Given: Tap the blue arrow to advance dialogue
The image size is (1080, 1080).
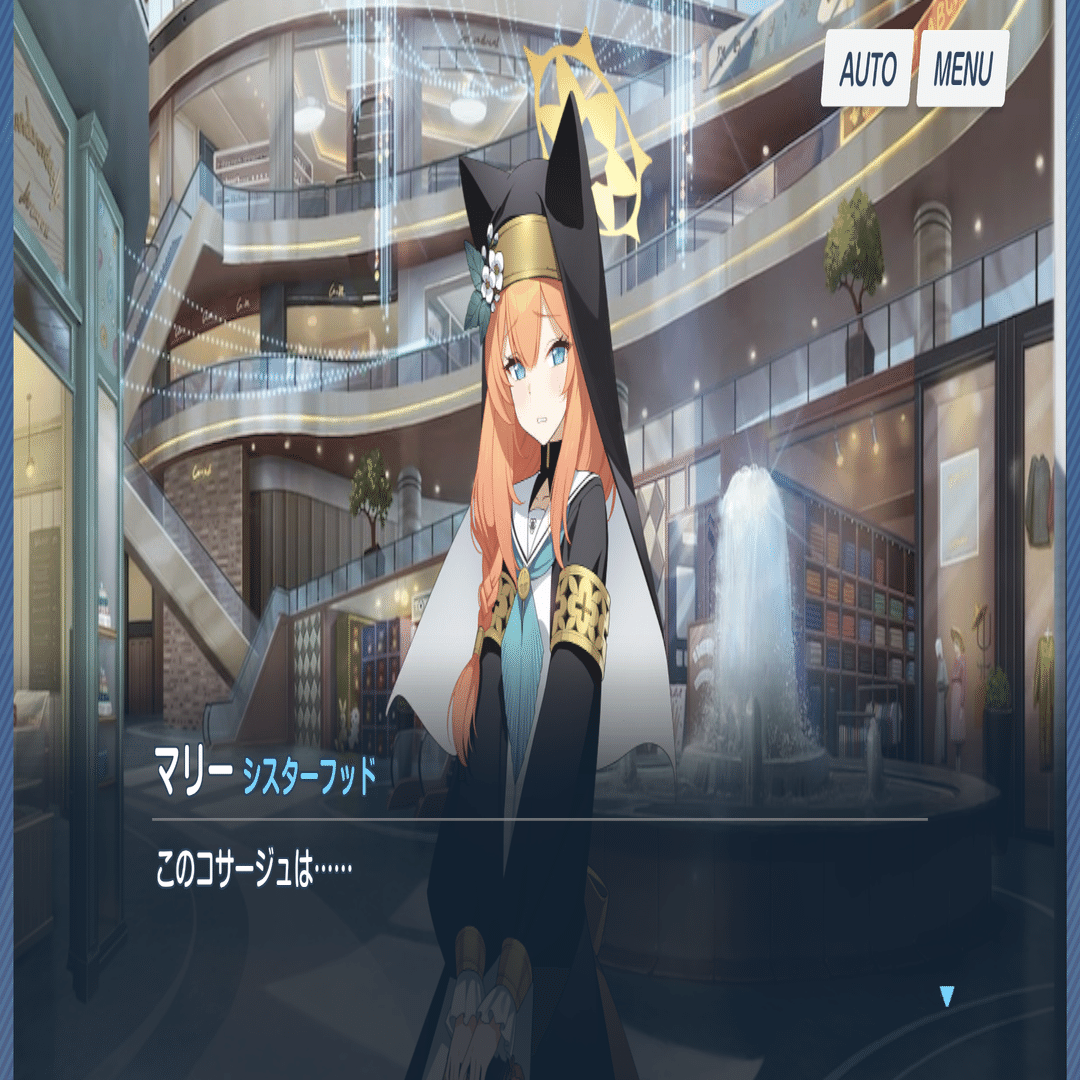Looking at the screenshot, I should coord(947,996).
